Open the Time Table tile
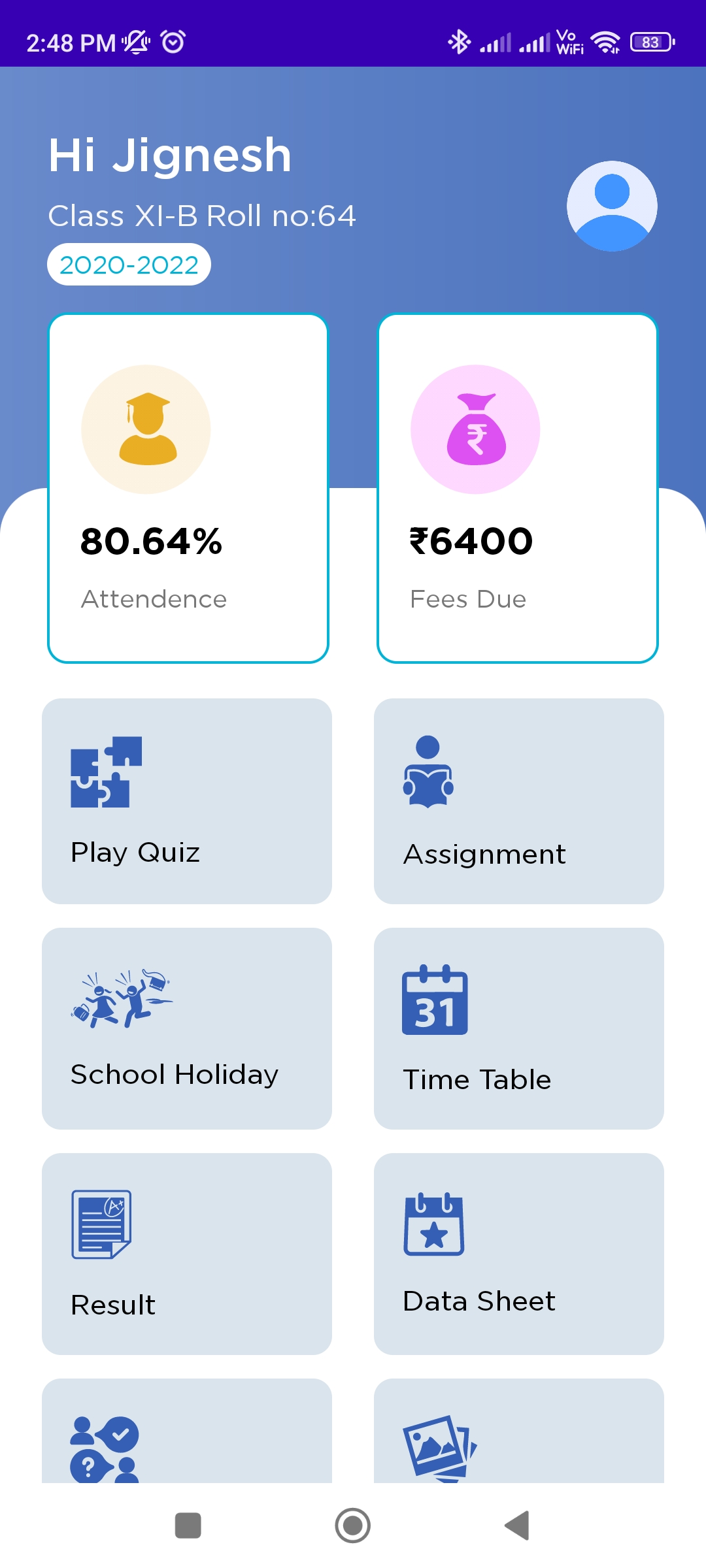Image resolution: width=706 pixels, height=1568 pixels. (x=518, y=1029)
